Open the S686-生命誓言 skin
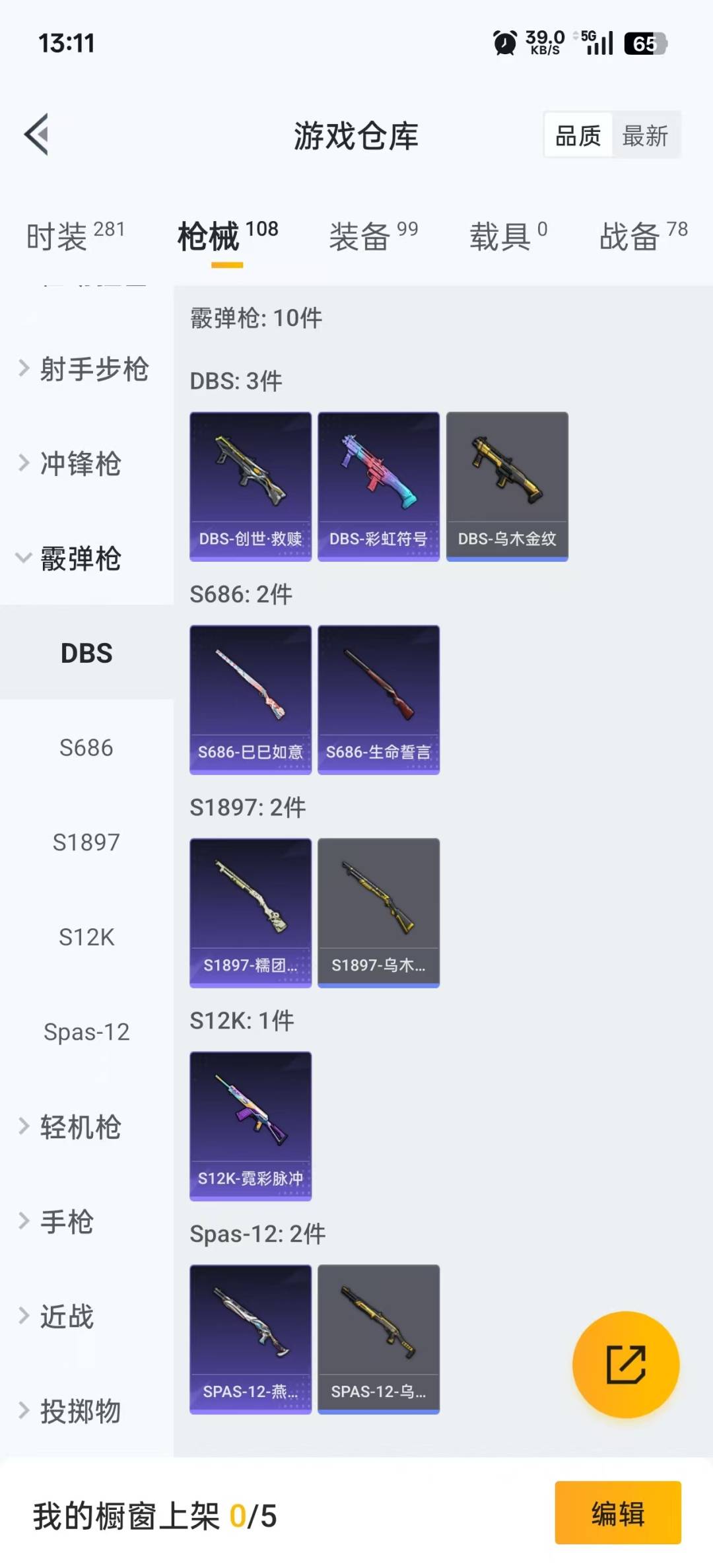 click(378, 700)
